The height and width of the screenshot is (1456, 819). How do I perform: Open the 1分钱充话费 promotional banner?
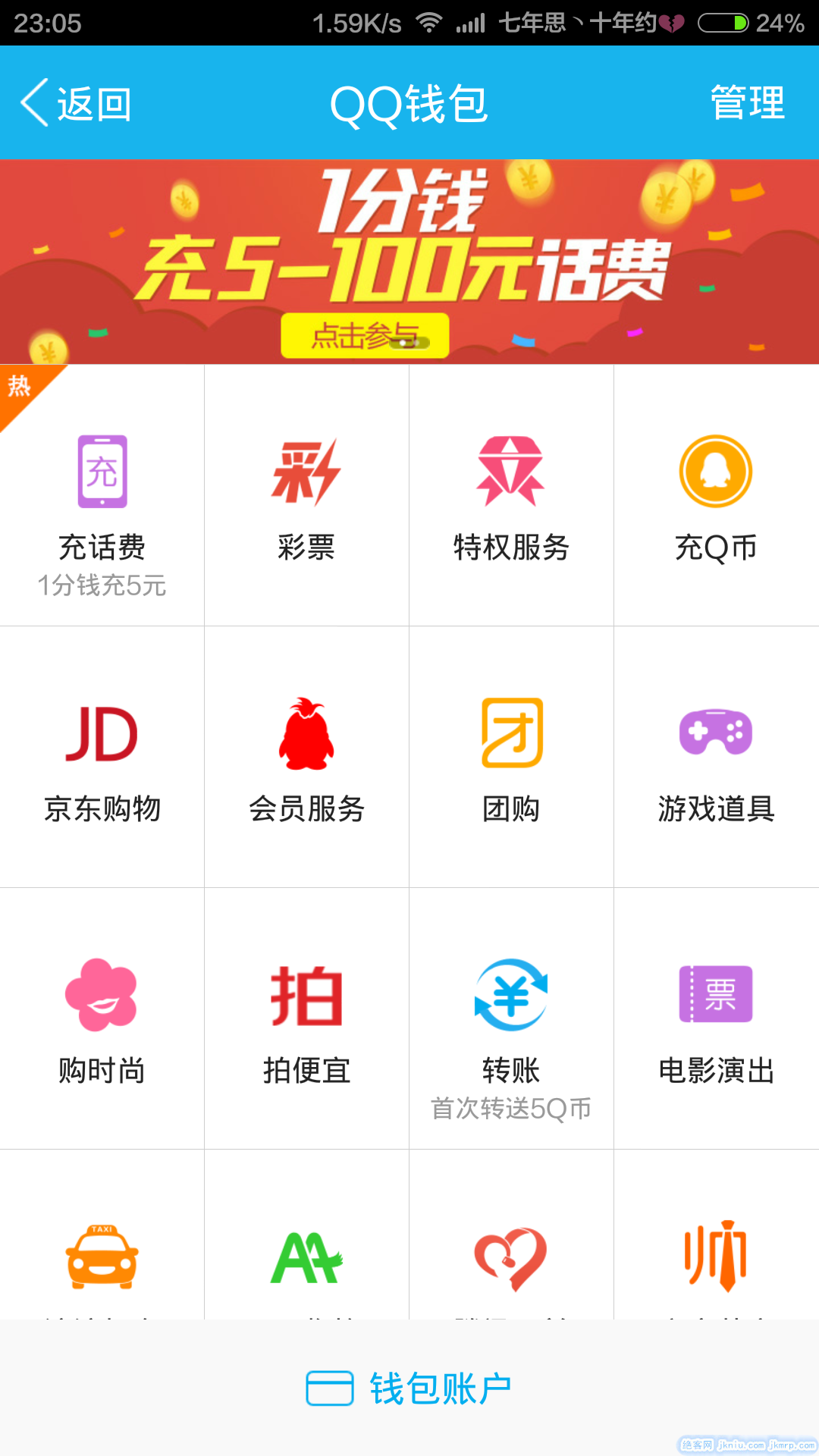tap(409, 262)
